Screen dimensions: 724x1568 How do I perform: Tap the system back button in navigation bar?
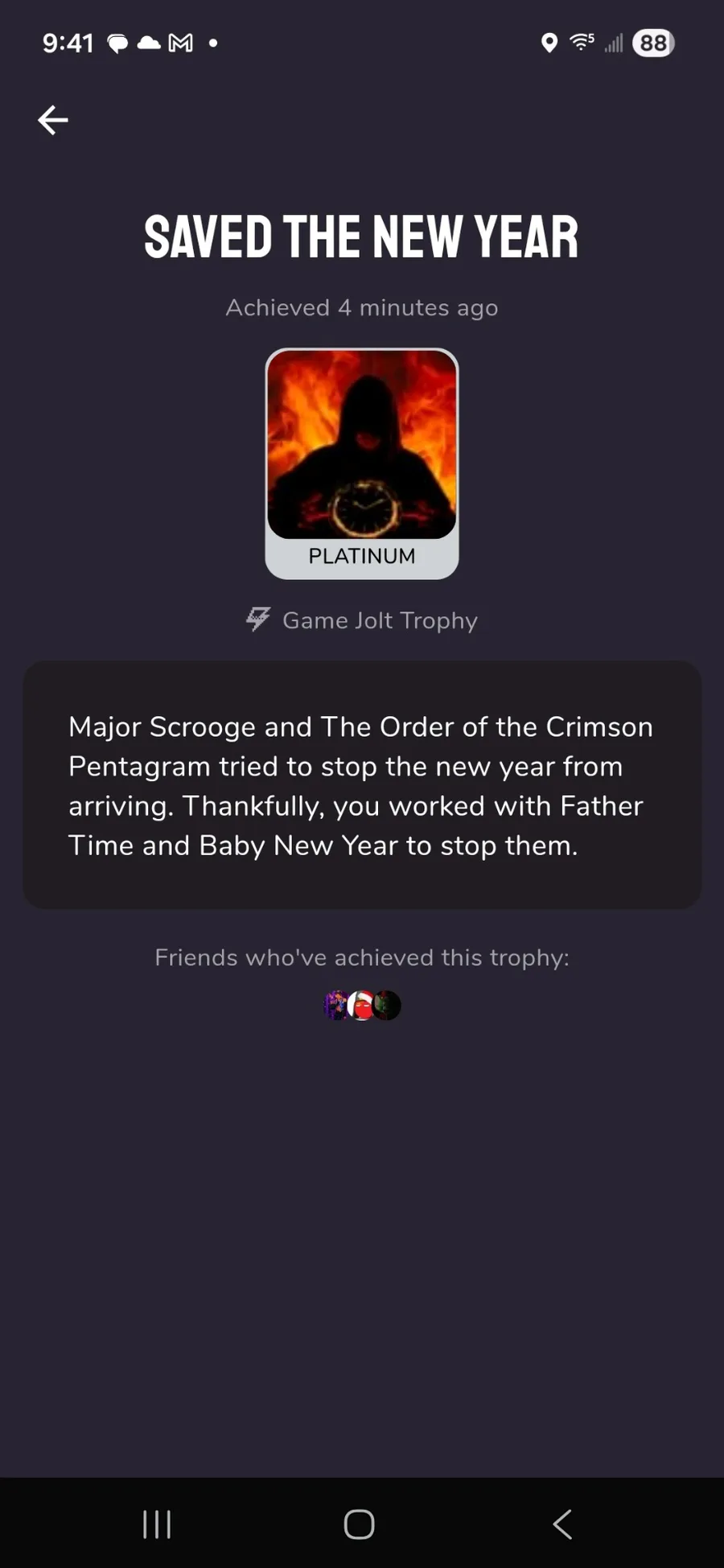pyautogui.click(x=562, y=1524)
